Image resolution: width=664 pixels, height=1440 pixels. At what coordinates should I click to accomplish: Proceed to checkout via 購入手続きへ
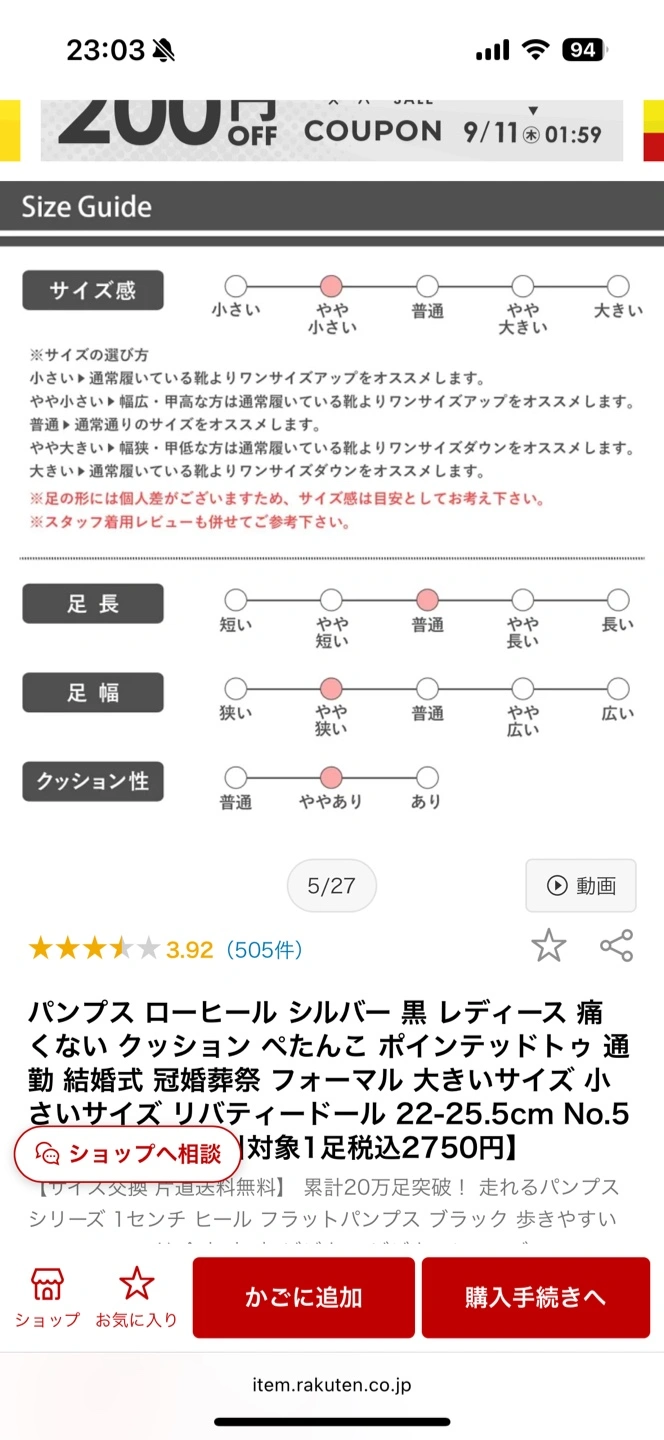[x=534, y=1297]
